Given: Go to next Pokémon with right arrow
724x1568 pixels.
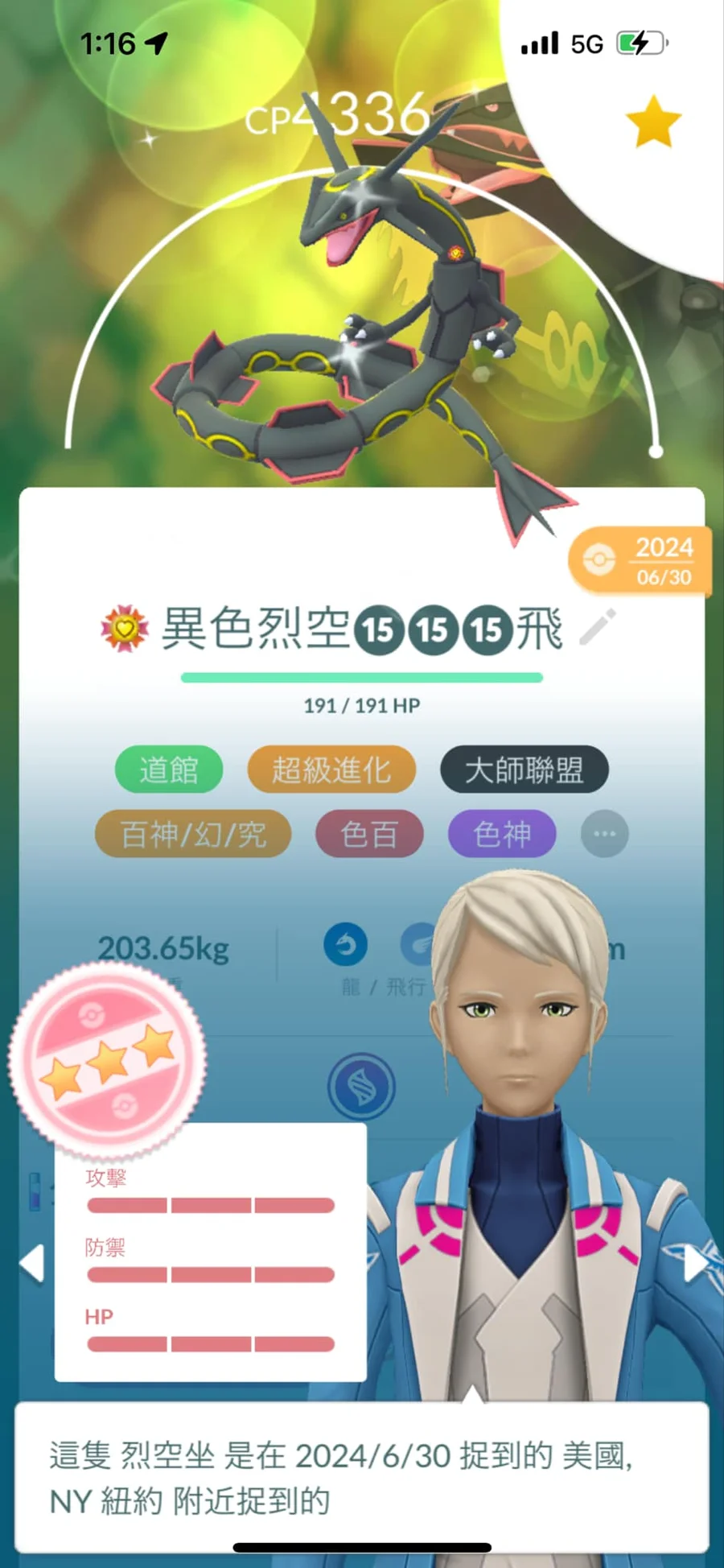Looking at the screenshot, I should click(x=695, y=1262).
